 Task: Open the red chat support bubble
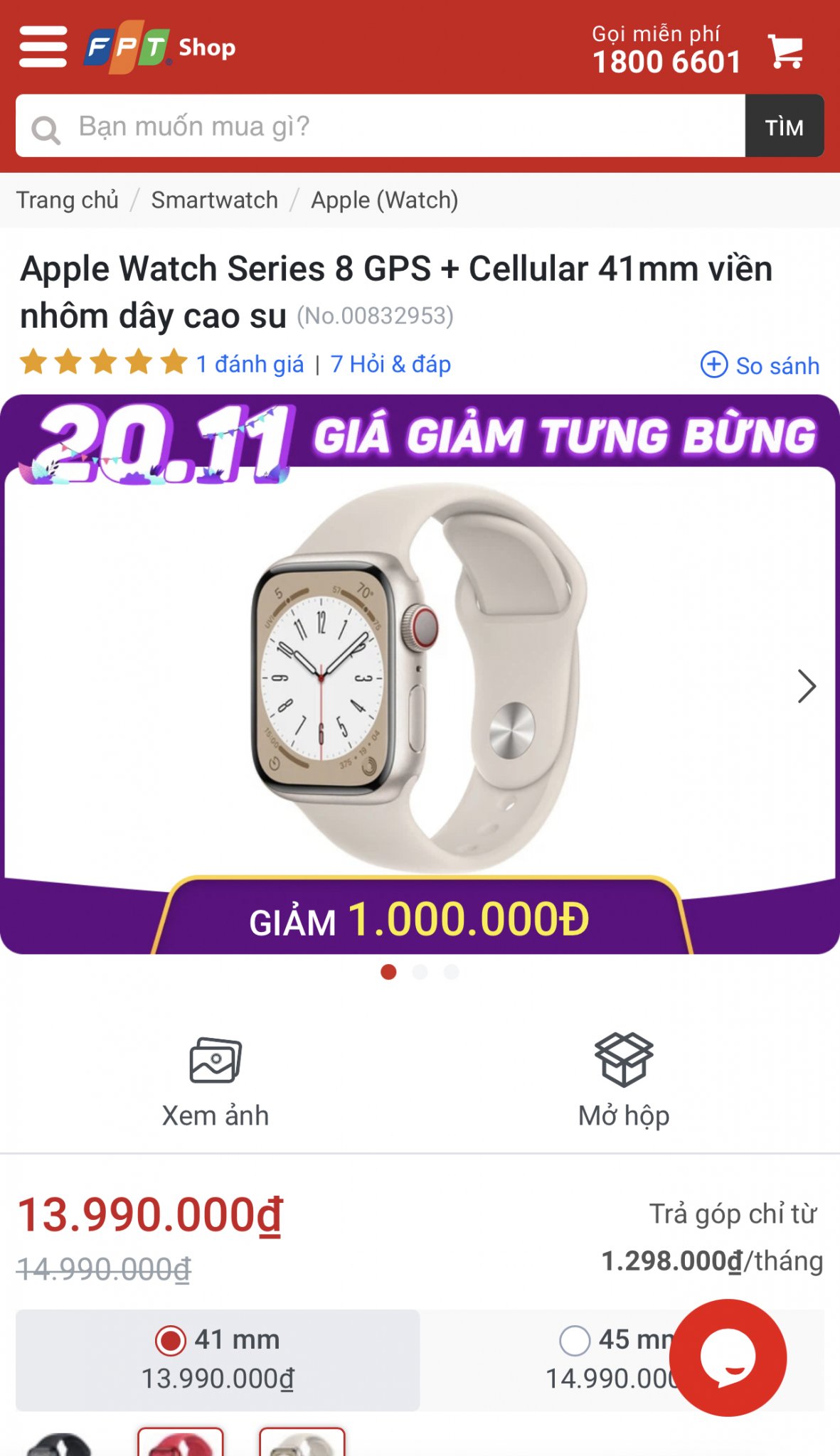click(x=728, y=1357)
